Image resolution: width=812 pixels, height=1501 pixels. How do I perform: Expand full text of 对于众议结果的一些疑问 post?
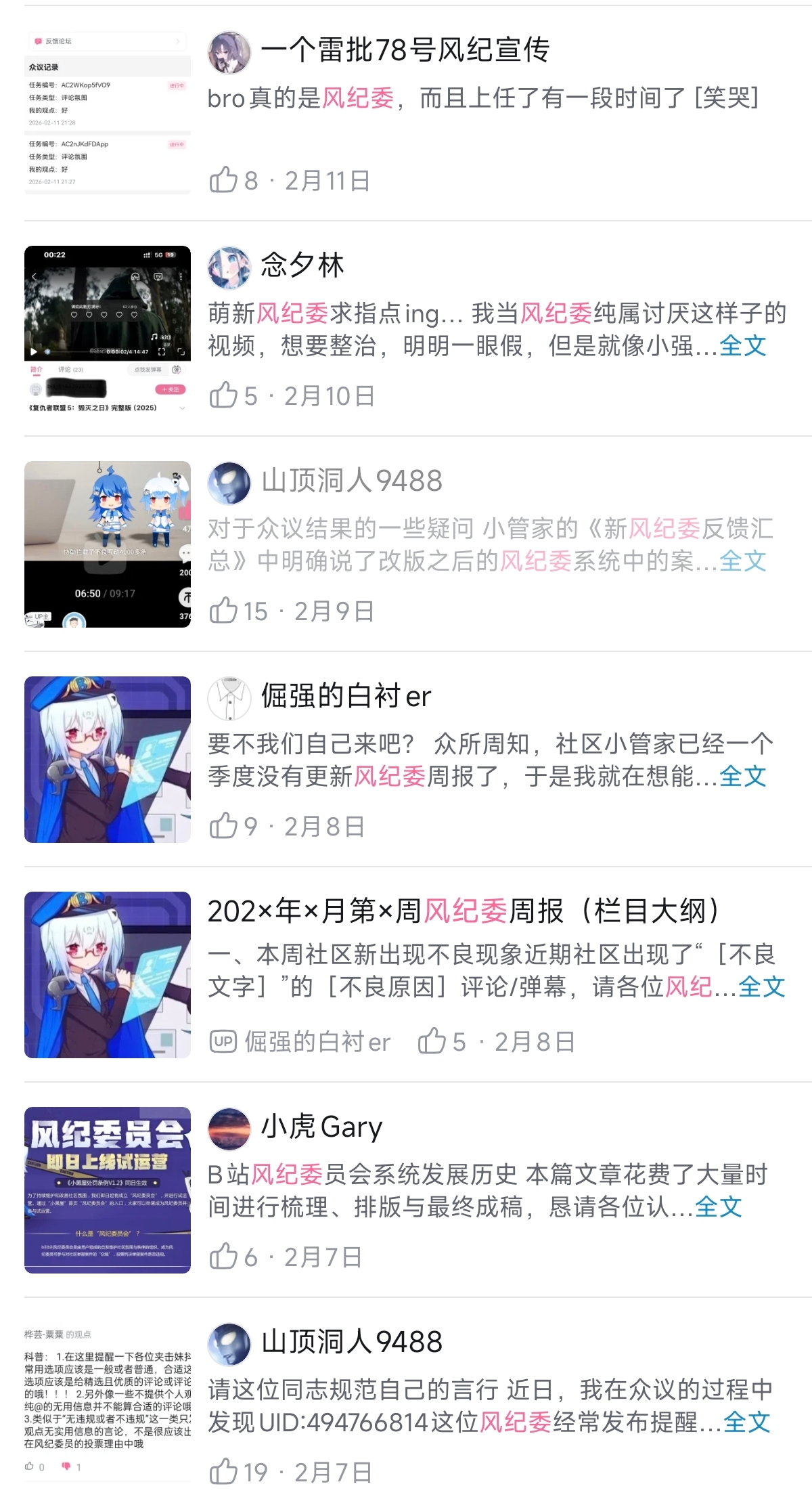click(x=742, y=561)
